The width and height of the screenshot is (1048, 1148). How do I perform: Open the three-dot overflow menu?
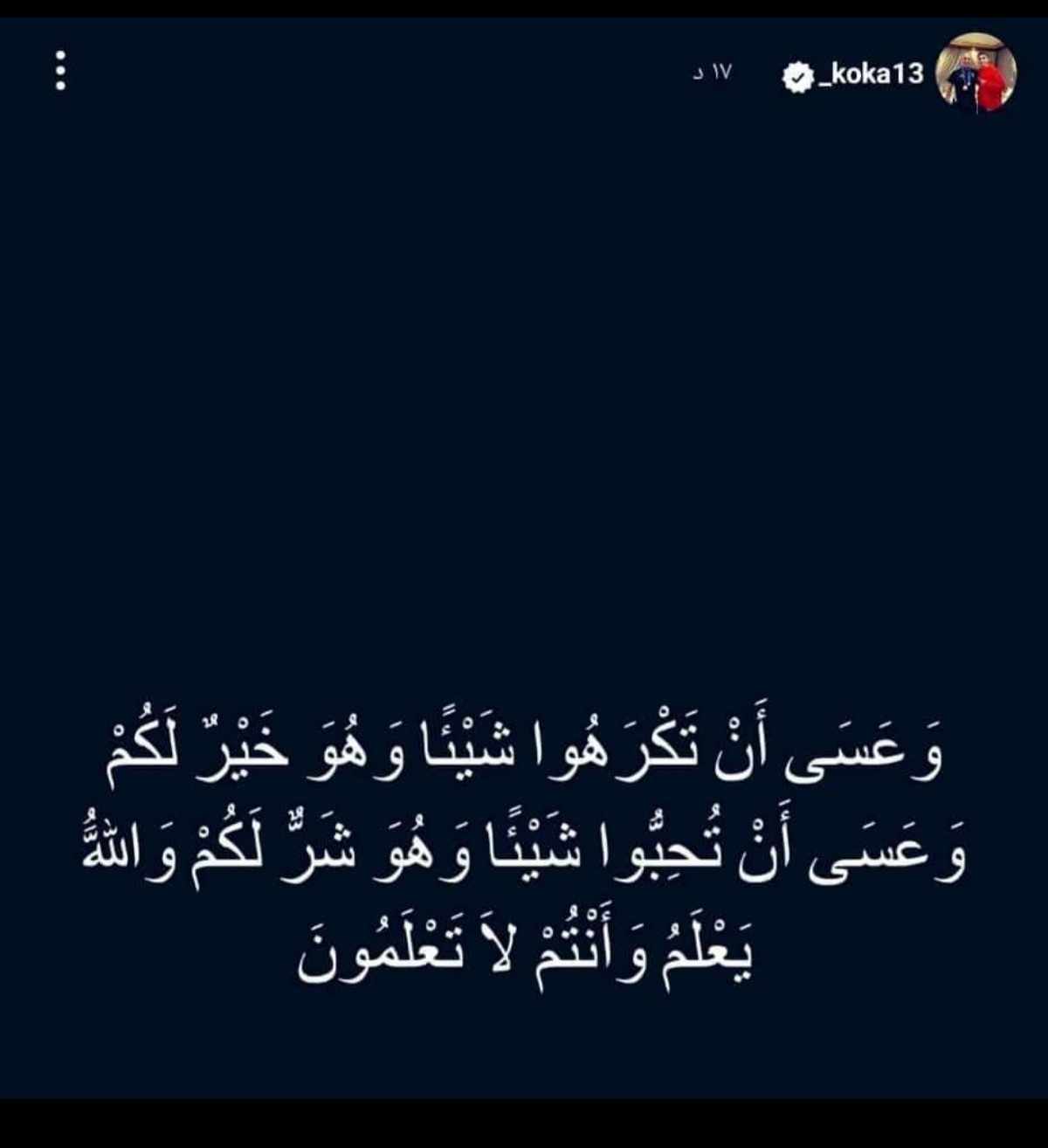click(x=59, y=70)
